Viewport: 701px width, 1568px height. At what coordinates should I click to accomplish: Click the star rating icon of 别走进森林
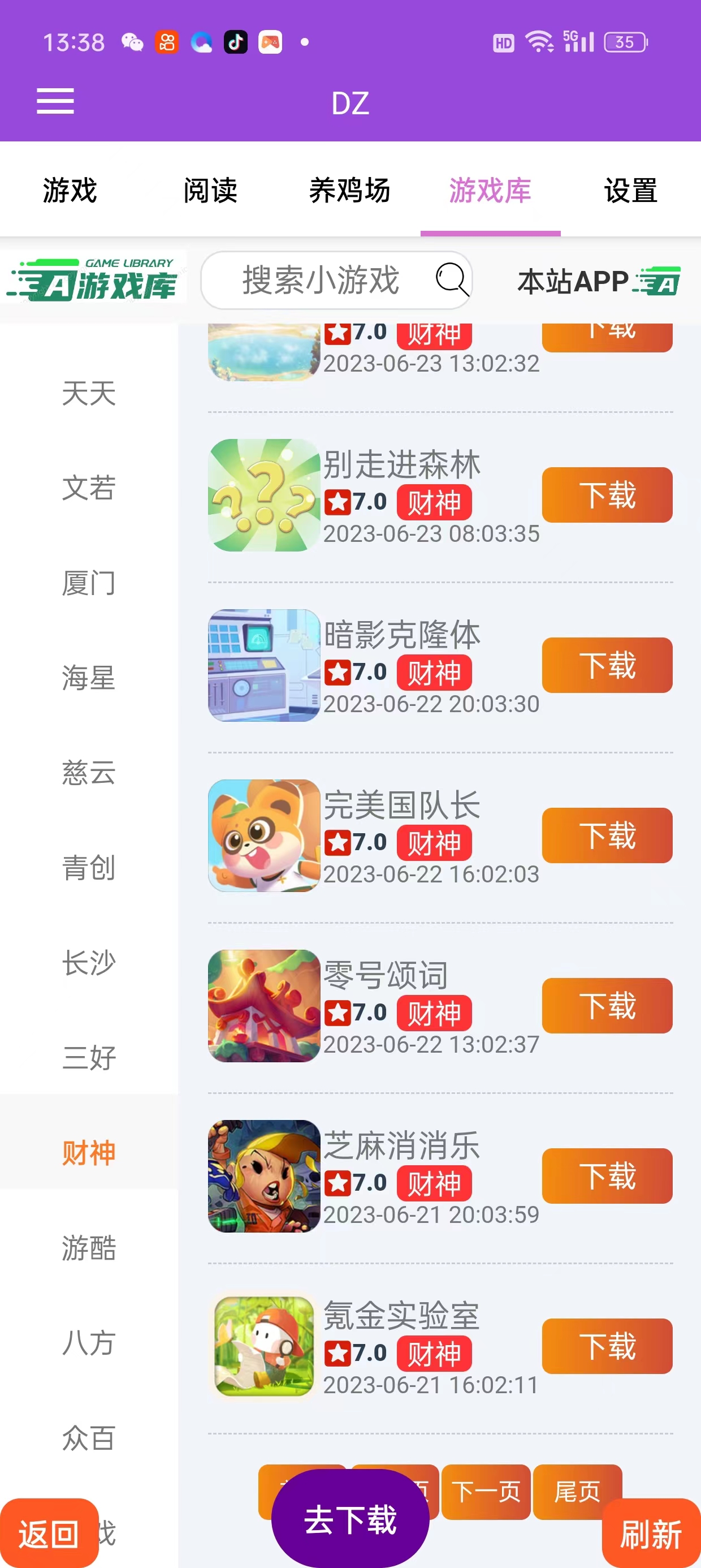(x=339, y=502)
